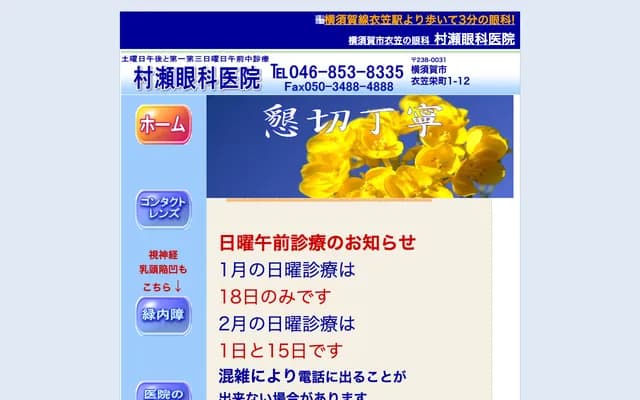
Task: Open the 緑内障 page button
Action: click(x=163, y=315)
